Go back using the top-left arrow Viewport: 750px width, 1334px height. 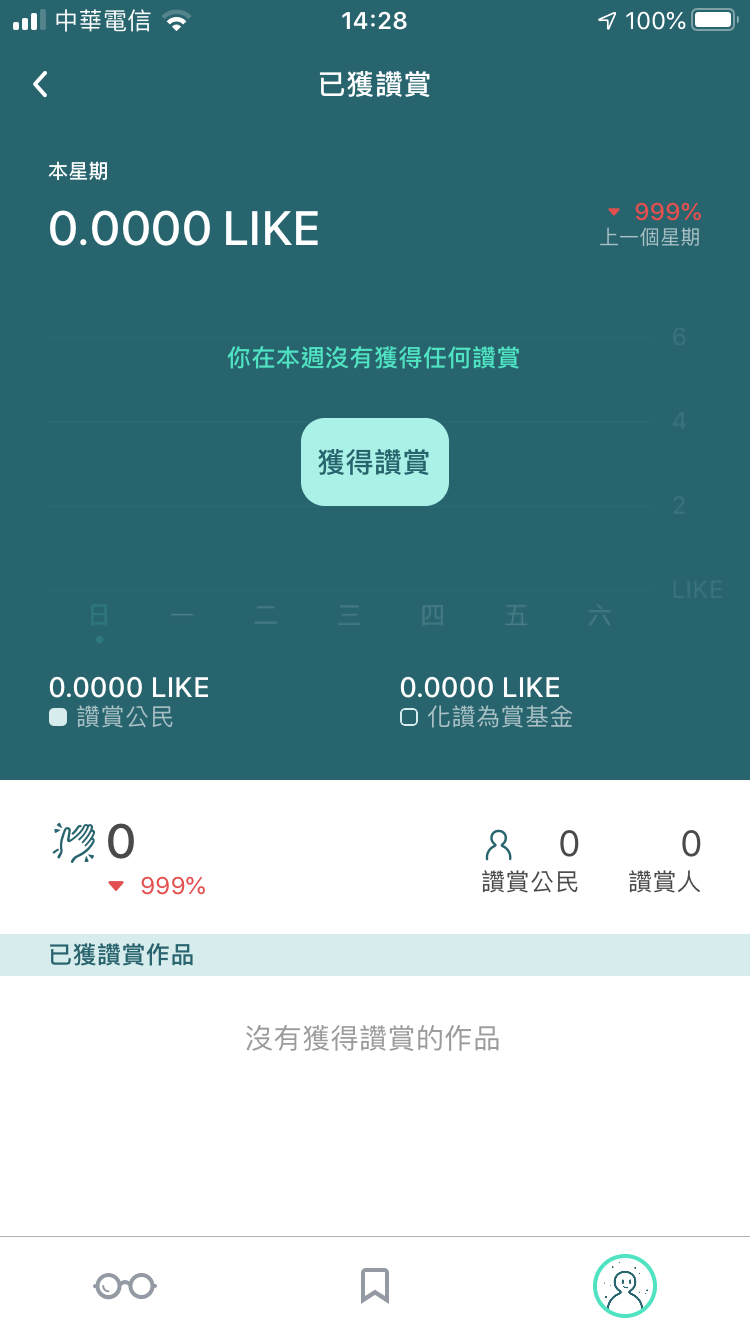point(40,84)
